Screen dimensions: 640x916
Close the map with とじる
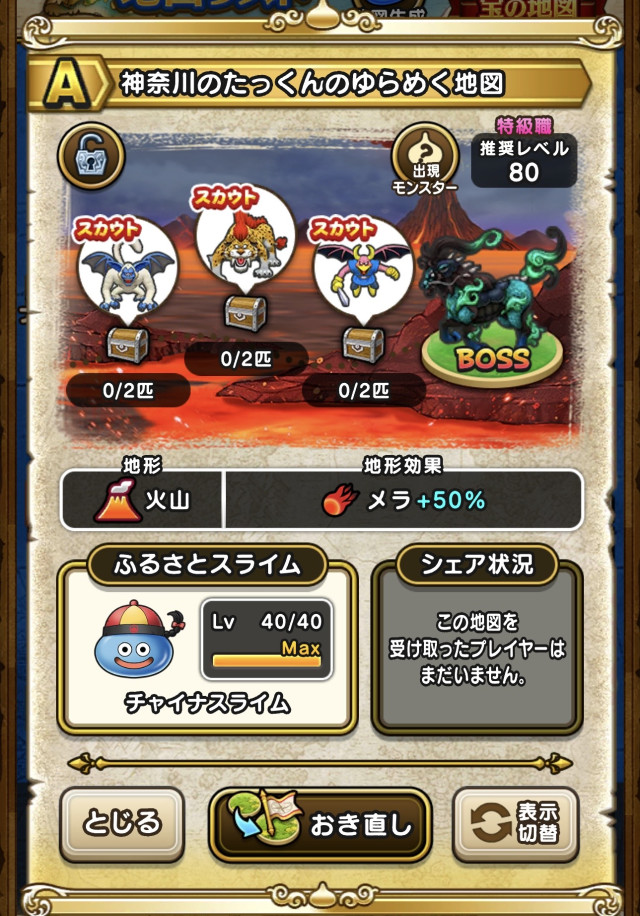(x=122, y=824)
